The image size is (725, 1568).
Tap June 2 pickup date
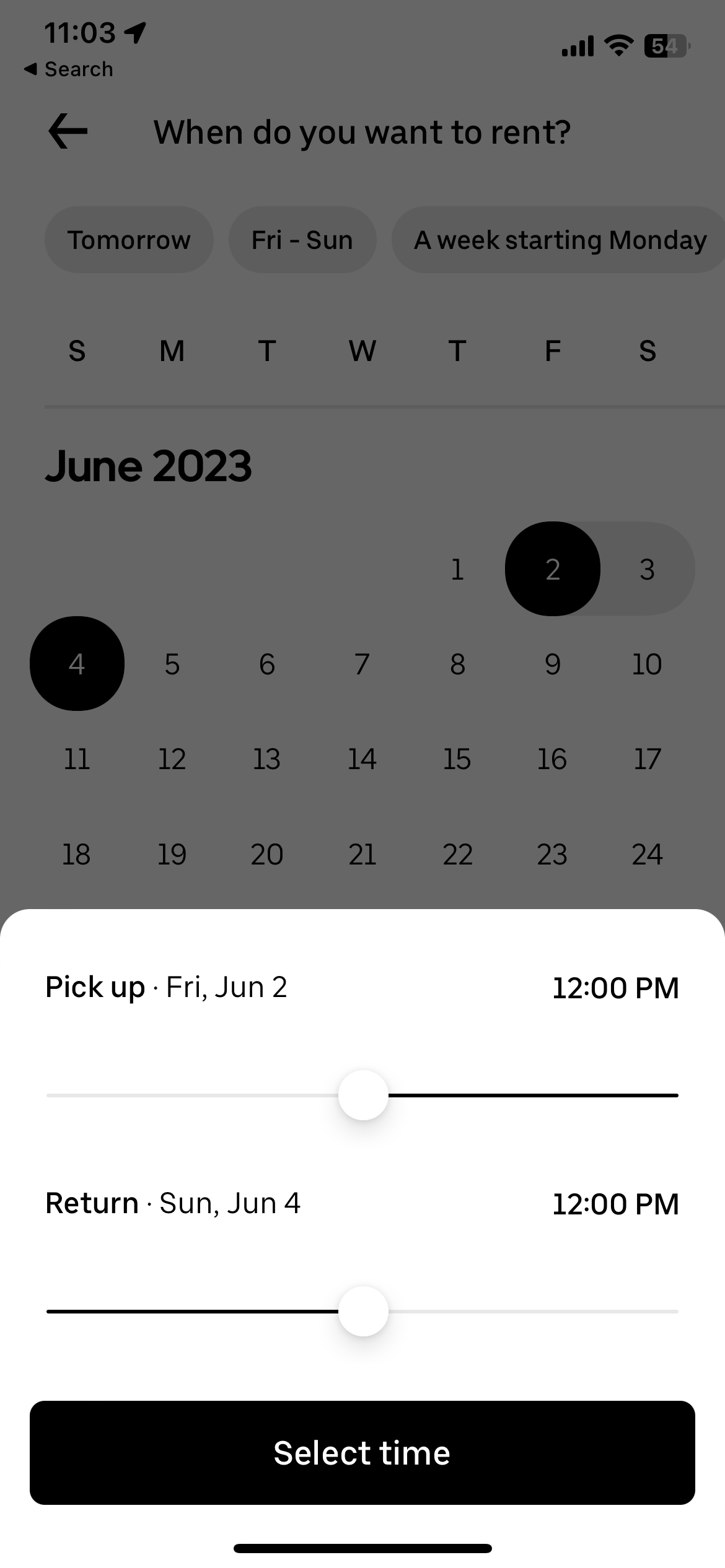click(552, 569)
